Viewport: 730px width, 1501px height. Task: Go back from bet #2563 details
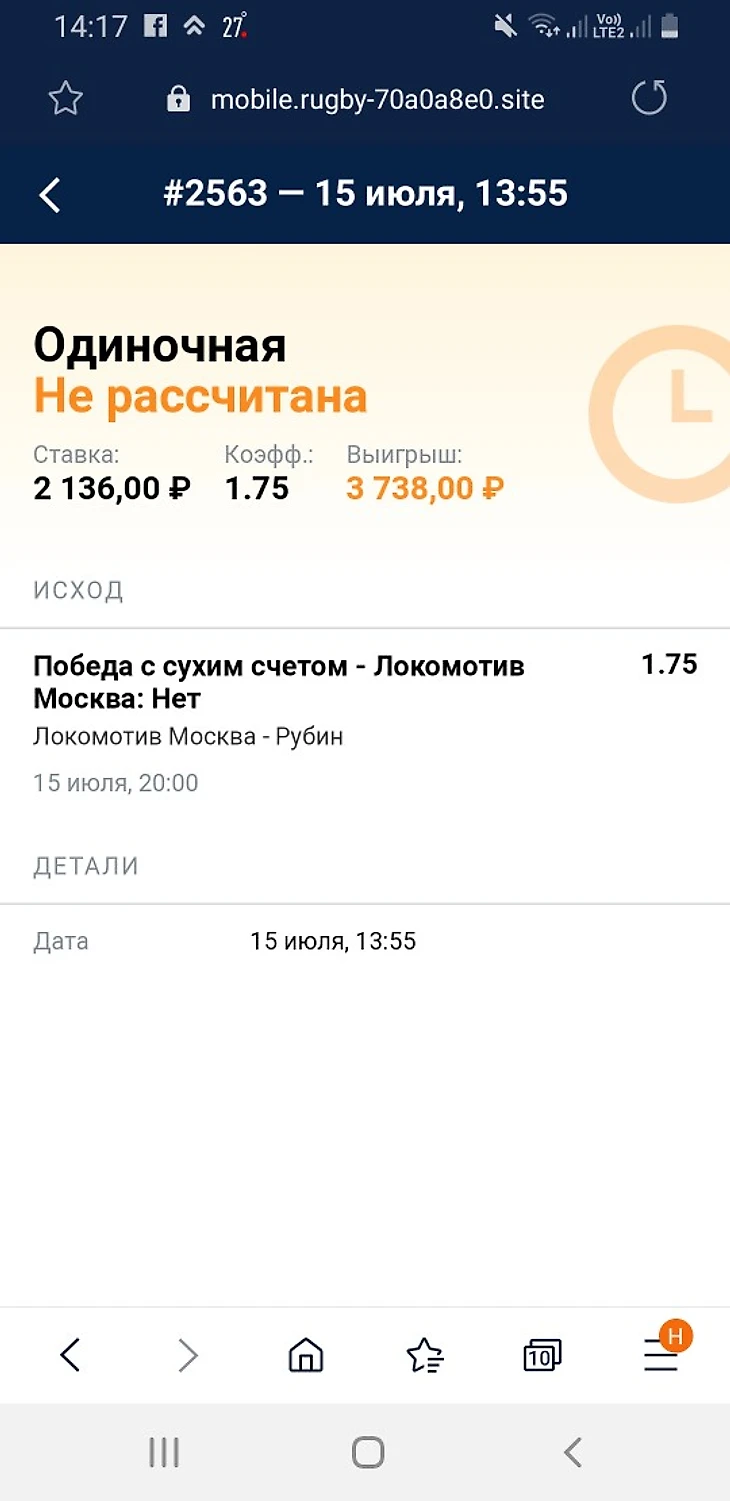coord(50,195)
